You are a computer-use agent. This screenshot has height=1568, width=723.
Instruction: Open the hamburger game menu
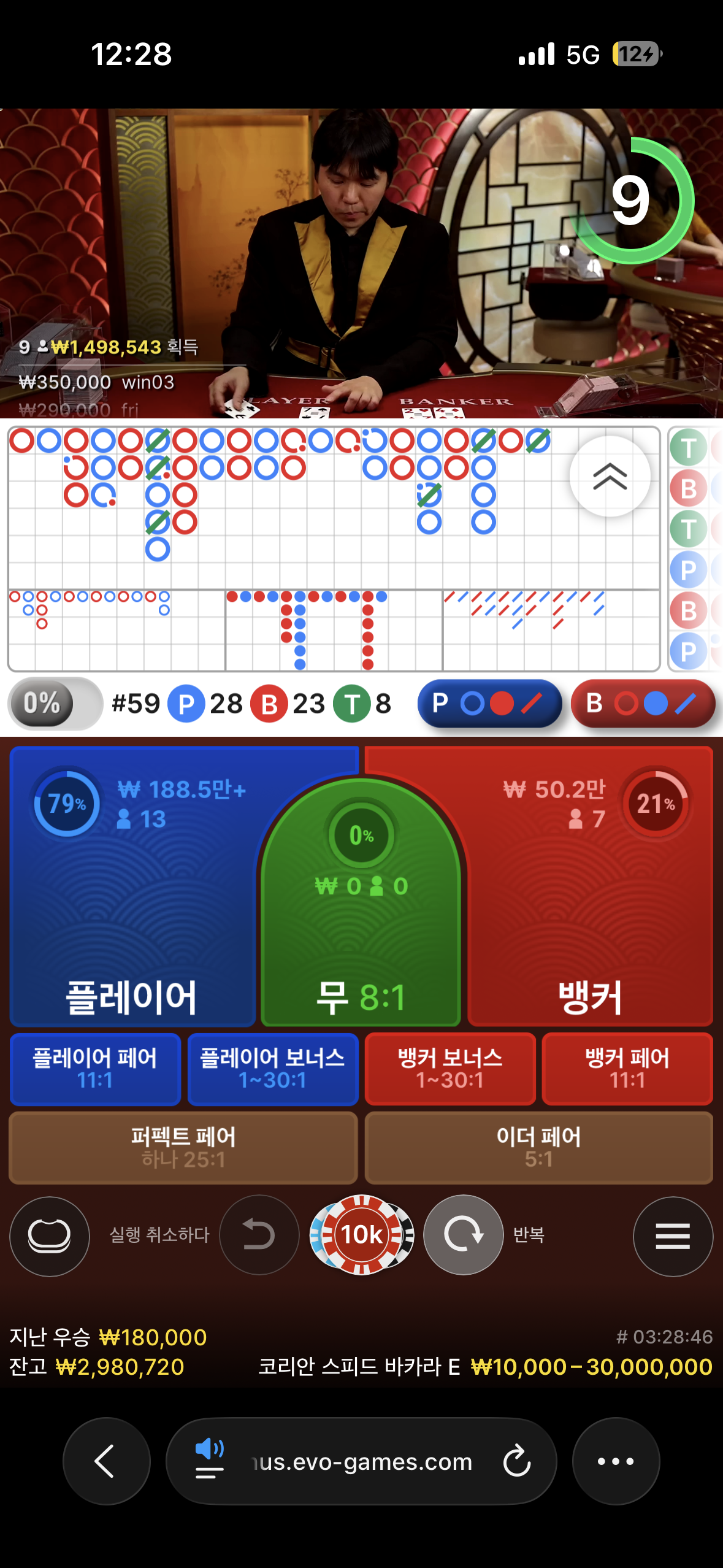673,1236
